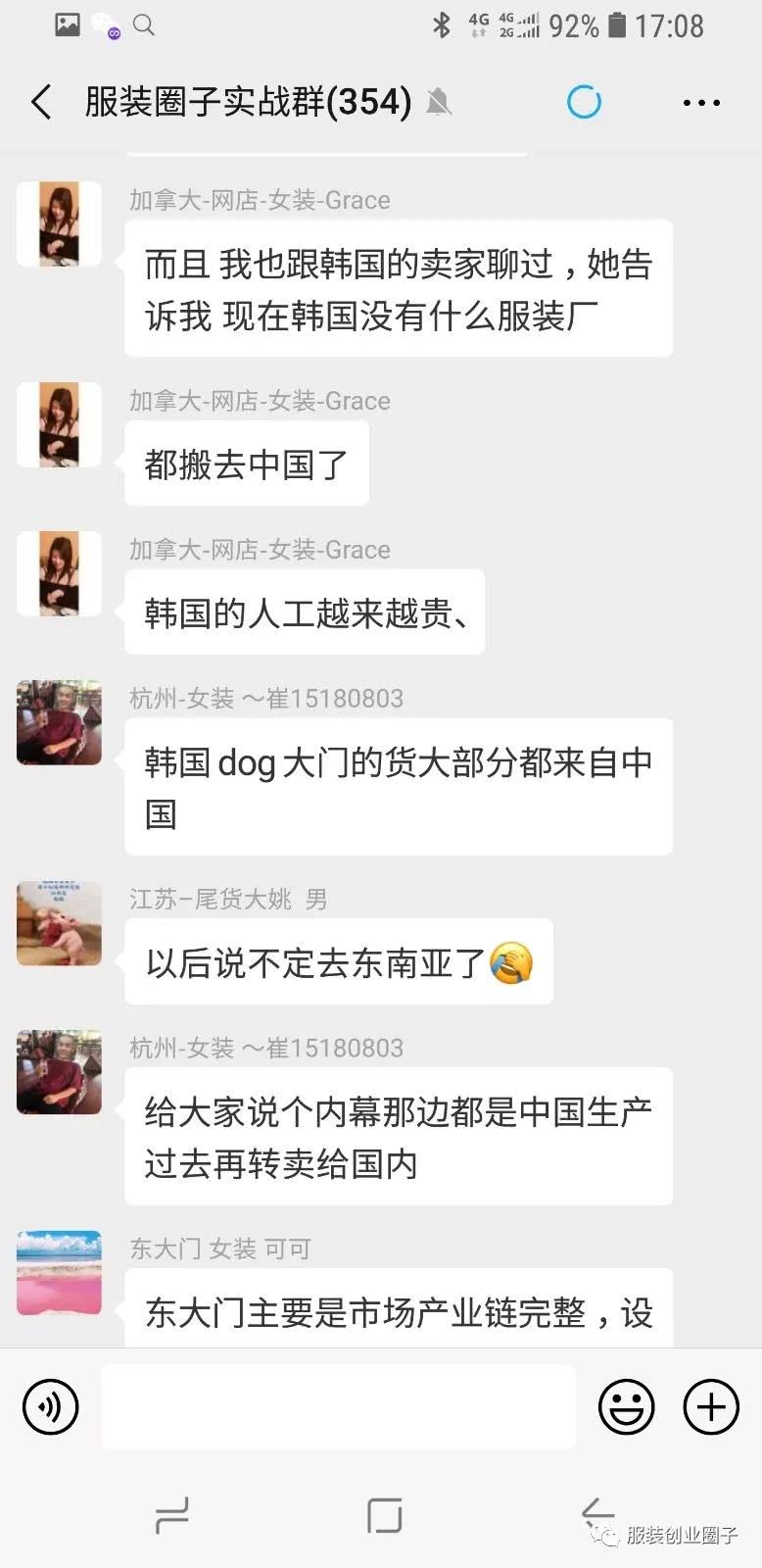This screenshot has height=1568, width=762.
Task: View the profile of 江苏-尾货大姚
Action: [60, 923]
